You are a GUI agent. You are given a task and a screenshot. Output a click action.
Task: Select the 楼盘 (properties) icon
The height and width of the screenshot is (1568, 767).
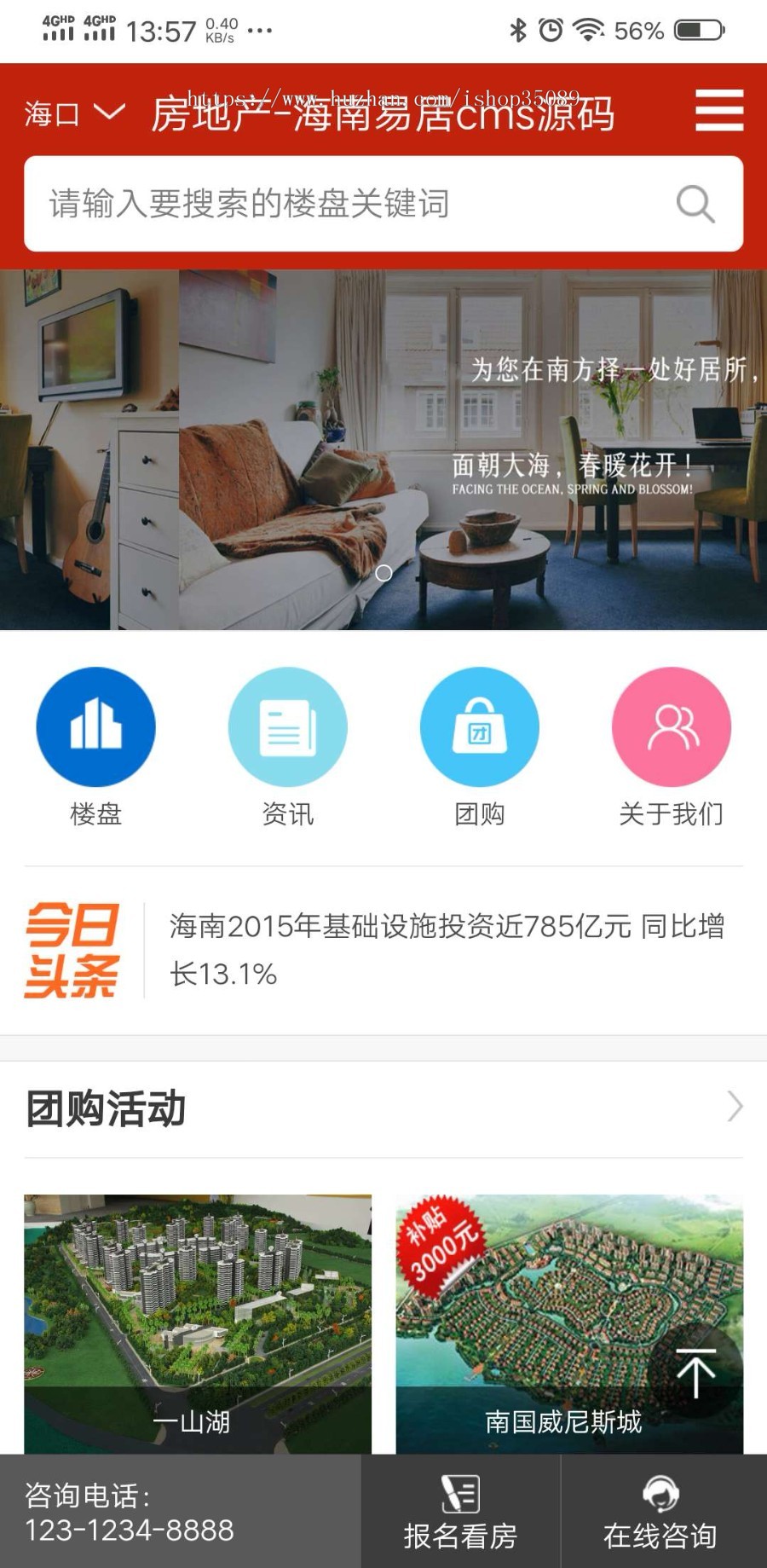pyautogui.click(x=95, y=726)
